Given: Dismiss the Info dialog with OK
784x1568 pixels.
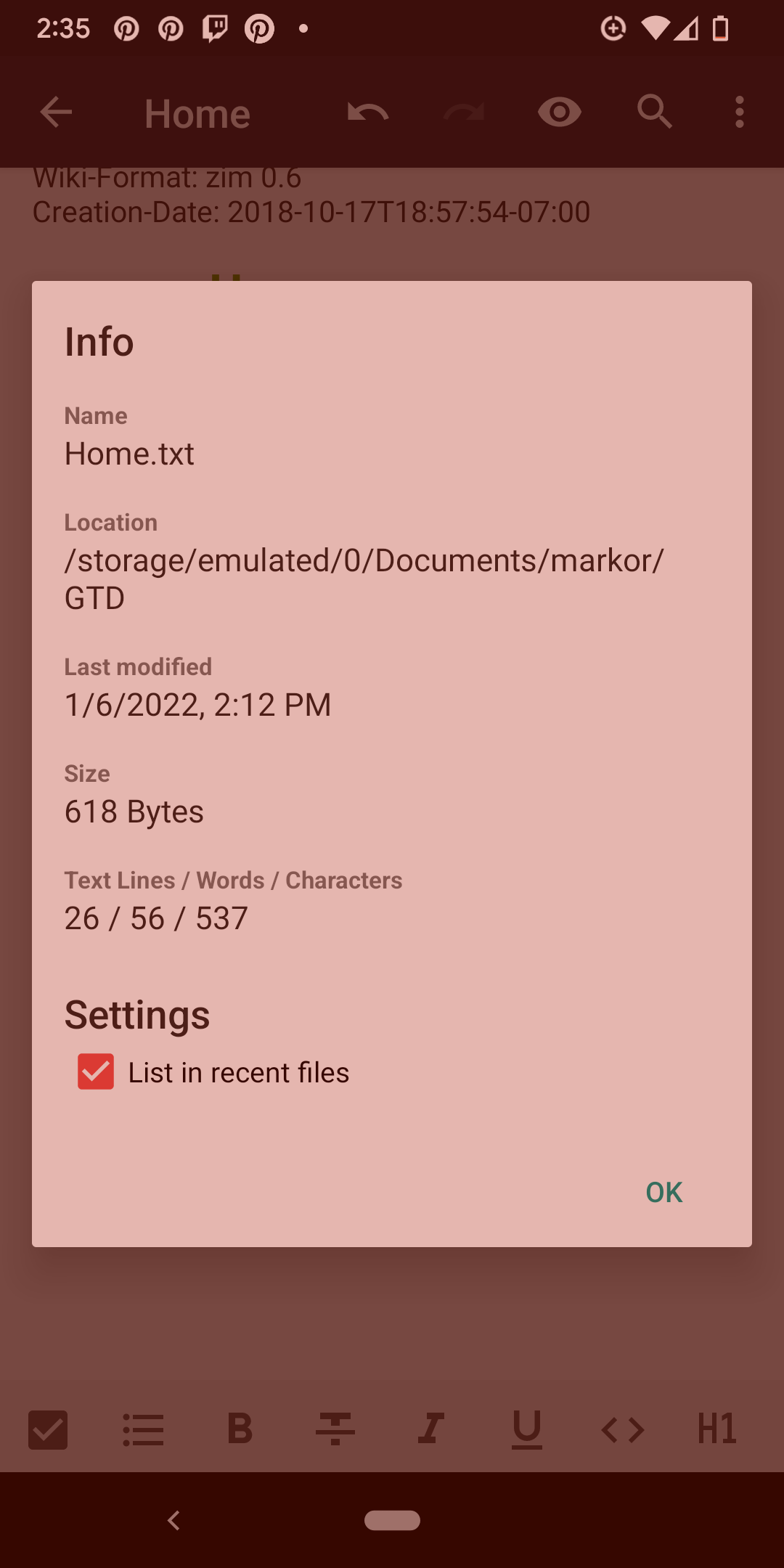Looking at the screenshot, I should tap(663, 1191).
